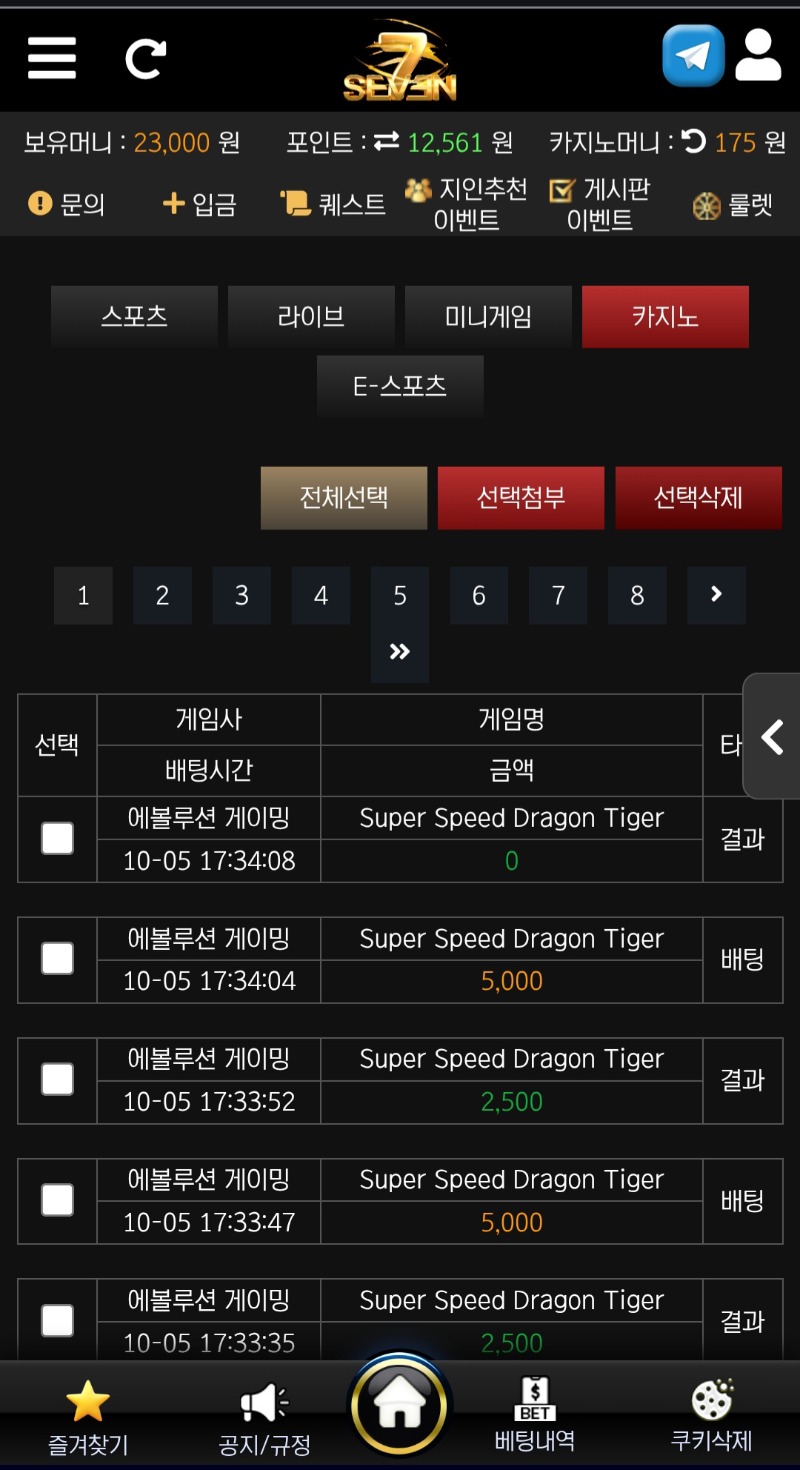
Task: Check the box for the 17:33:52 bet
Action: pos(57,1079)
